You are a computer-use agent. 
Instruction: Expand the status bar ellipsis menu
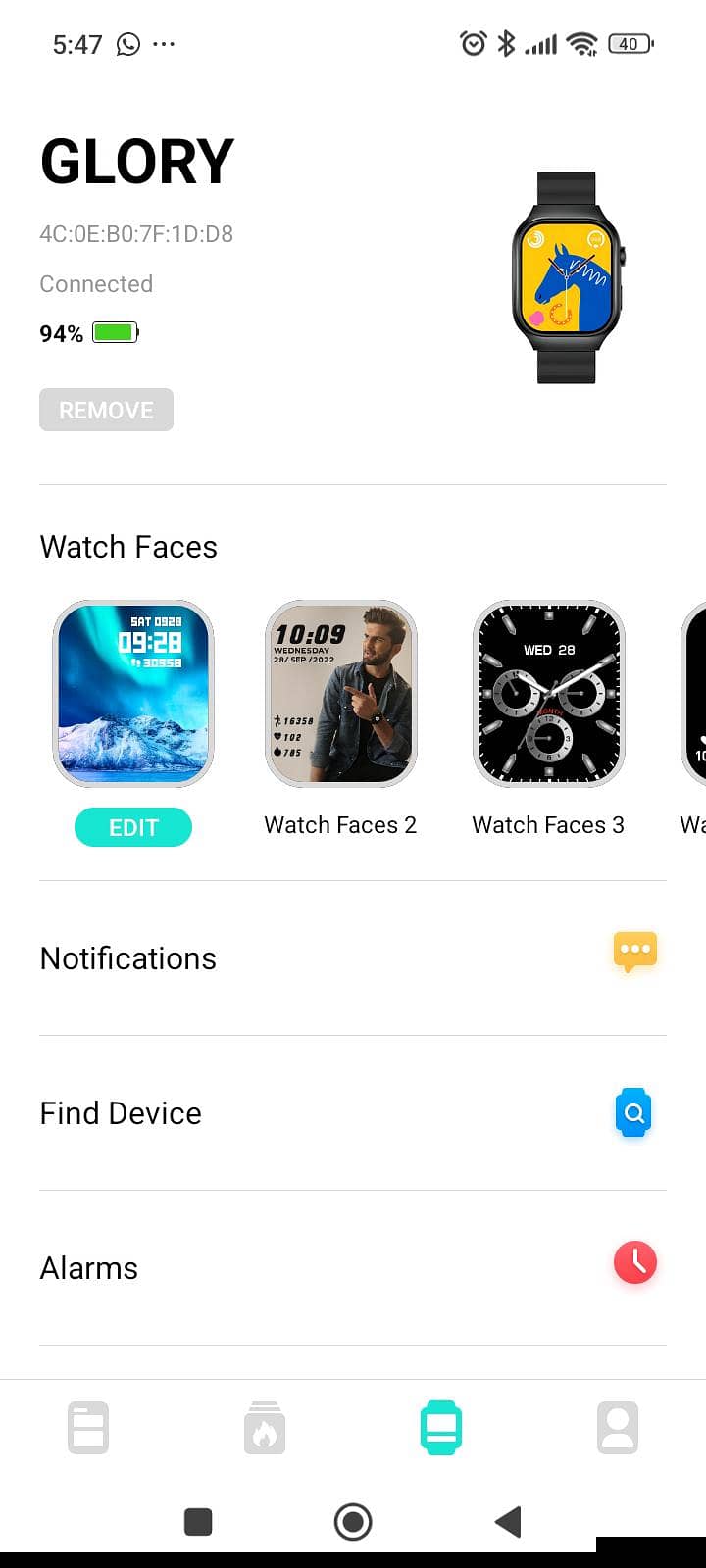click(164, 43)
